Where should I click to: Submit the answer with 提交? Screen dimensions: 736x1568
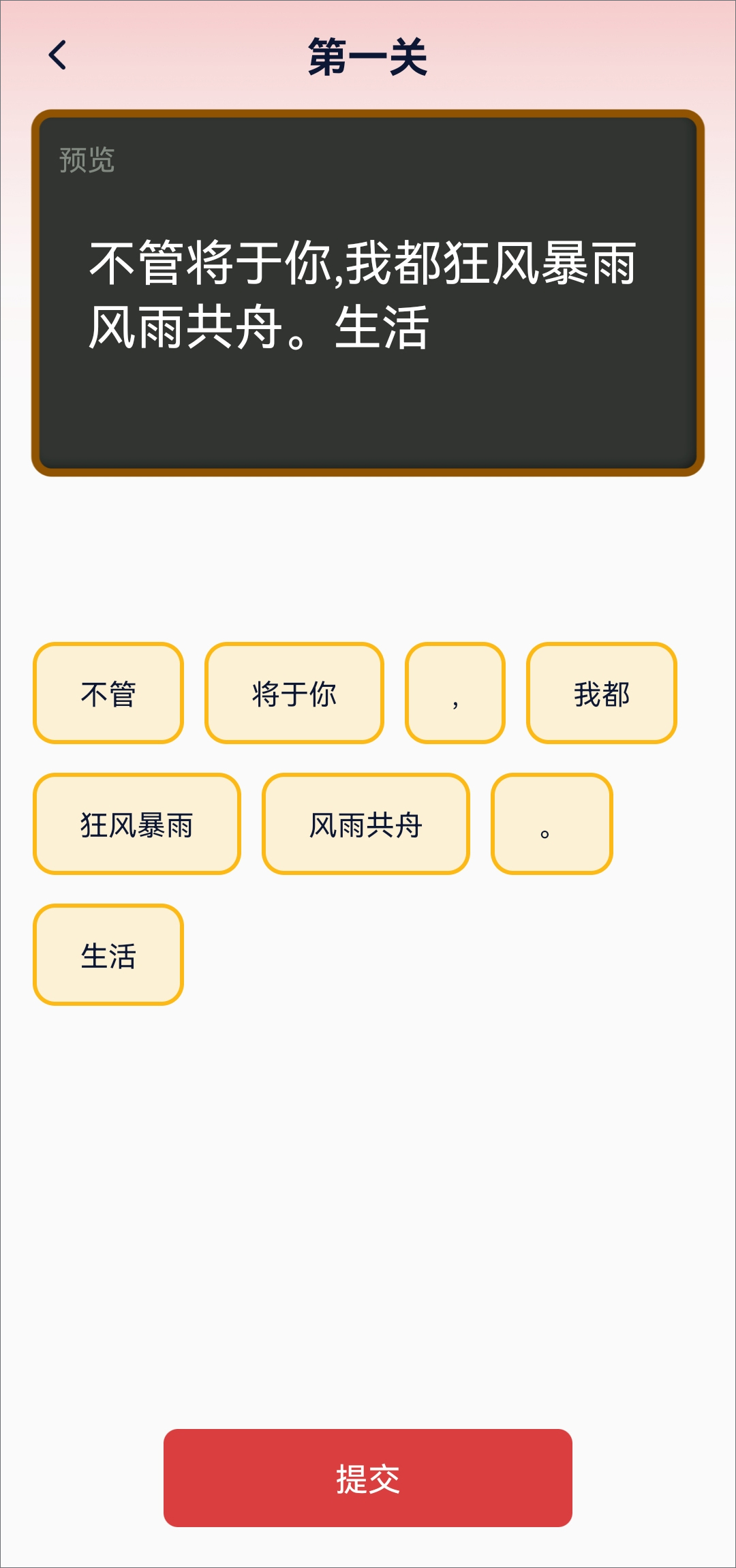[x=368, y=1478]
